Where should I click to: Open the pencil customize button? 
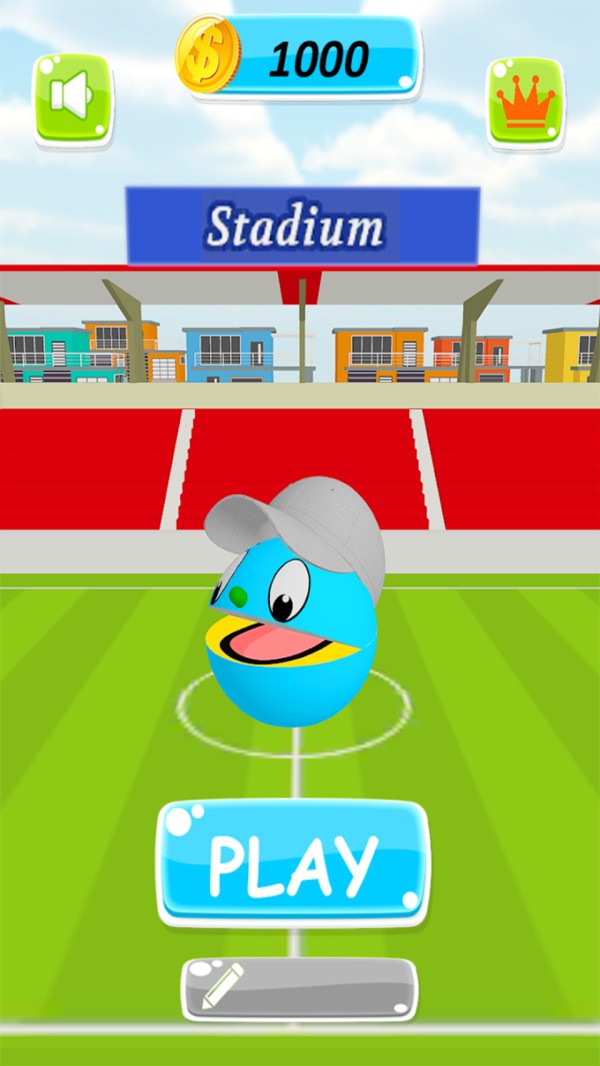299,988
